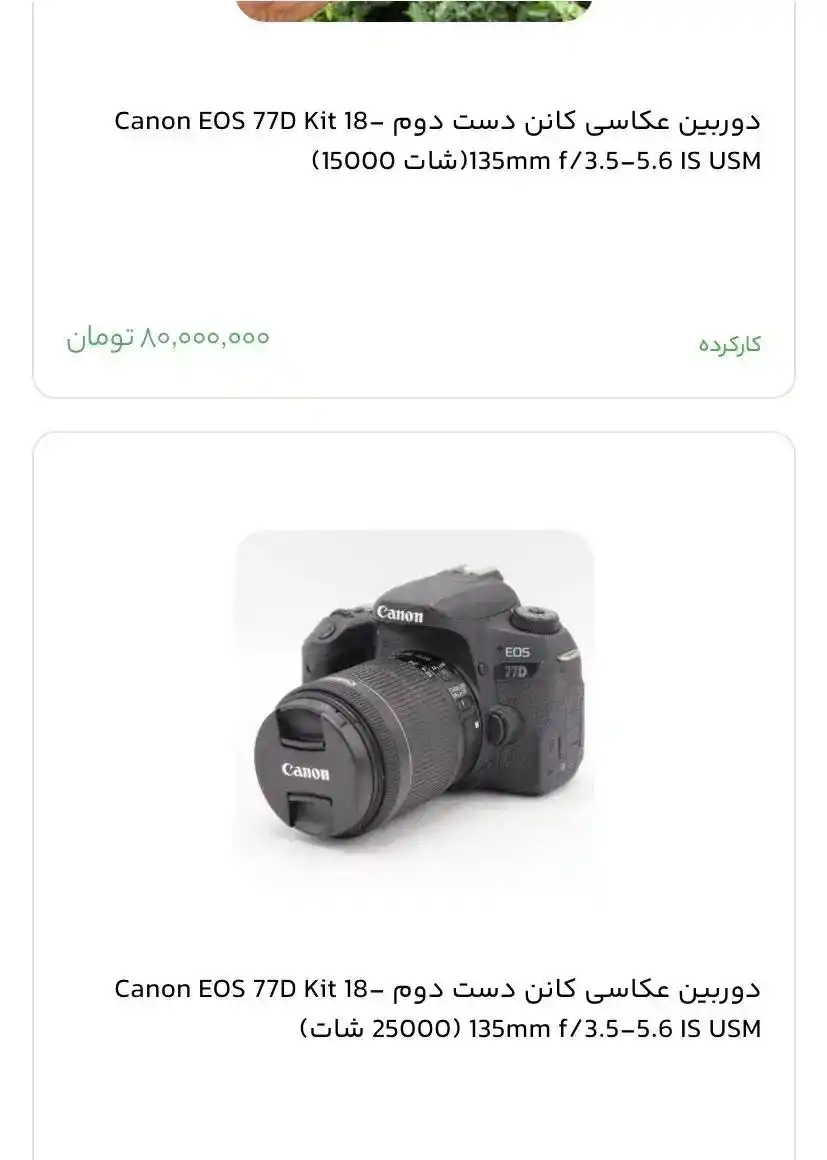Open the used Canon 77D listing with 25000 shots
Screen dimensions: 827x1160
(x=437, y=1008)
